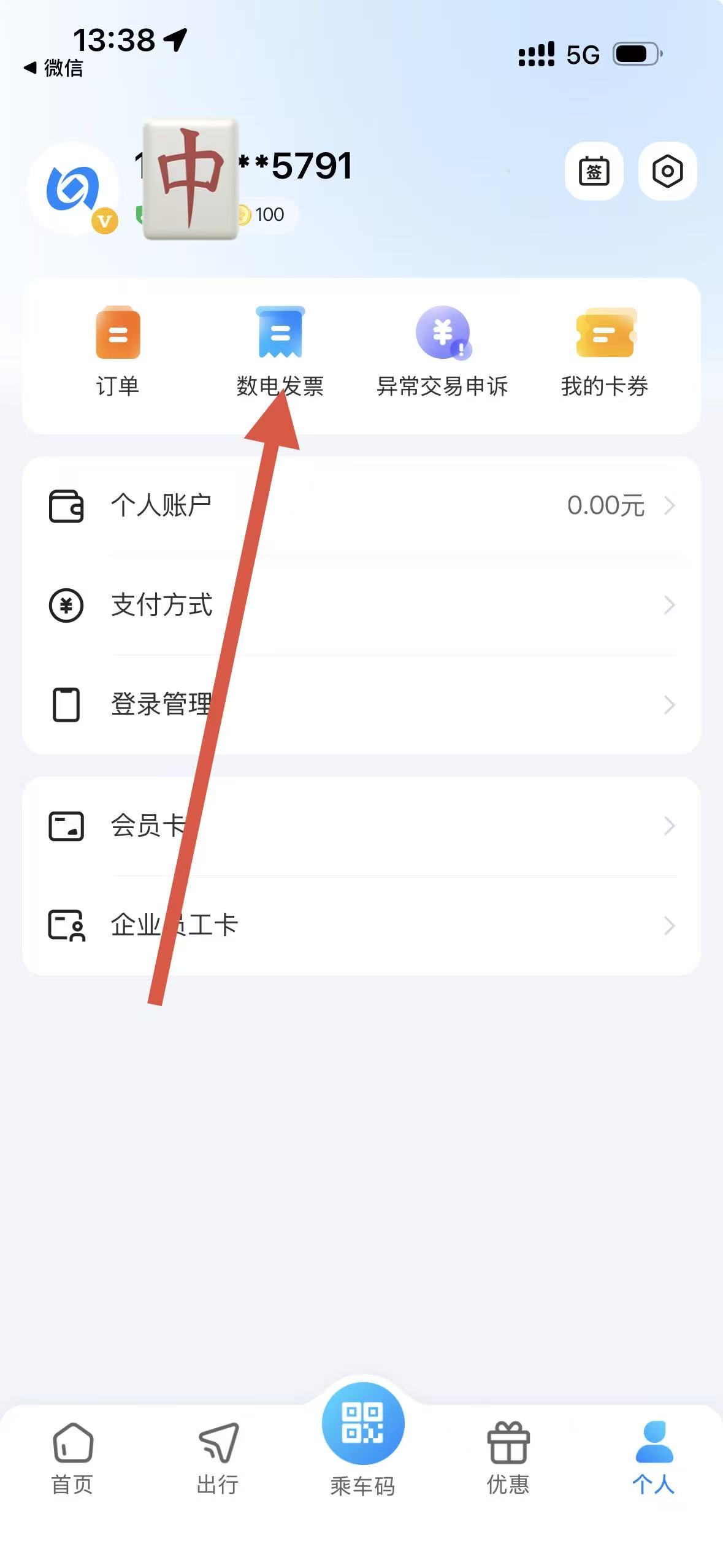Switch to the 首页 home tab

coord(72,1458)
